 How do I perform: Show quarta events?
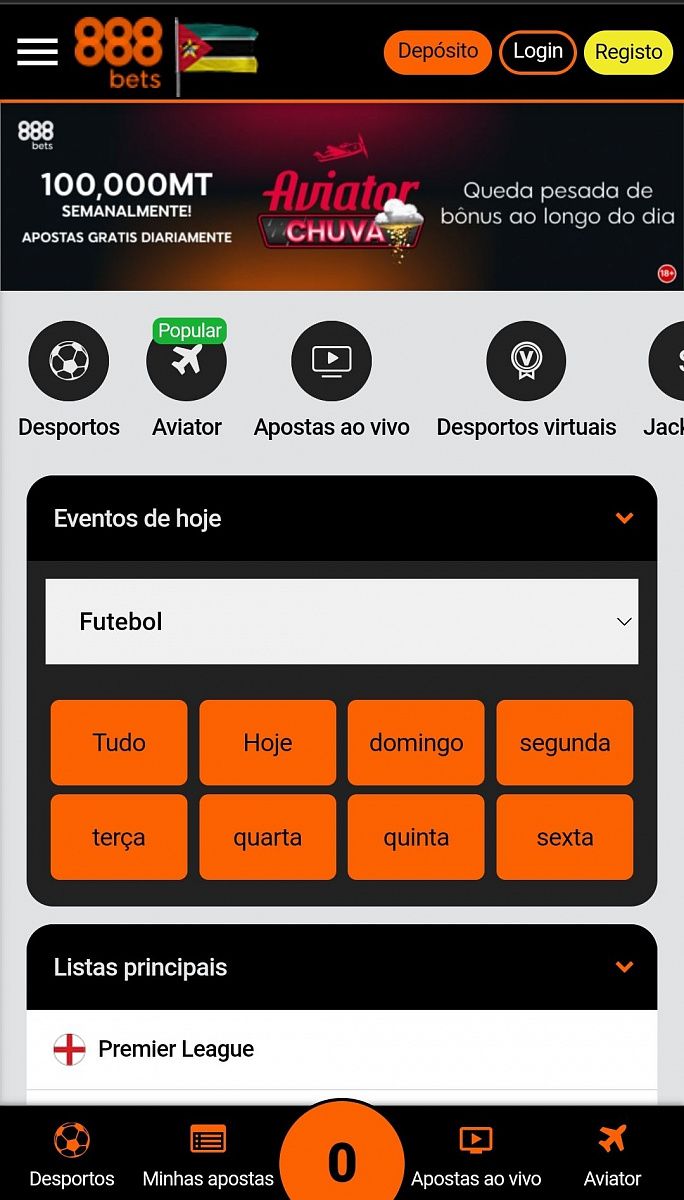pyautogui.click(x=267, y=837)
